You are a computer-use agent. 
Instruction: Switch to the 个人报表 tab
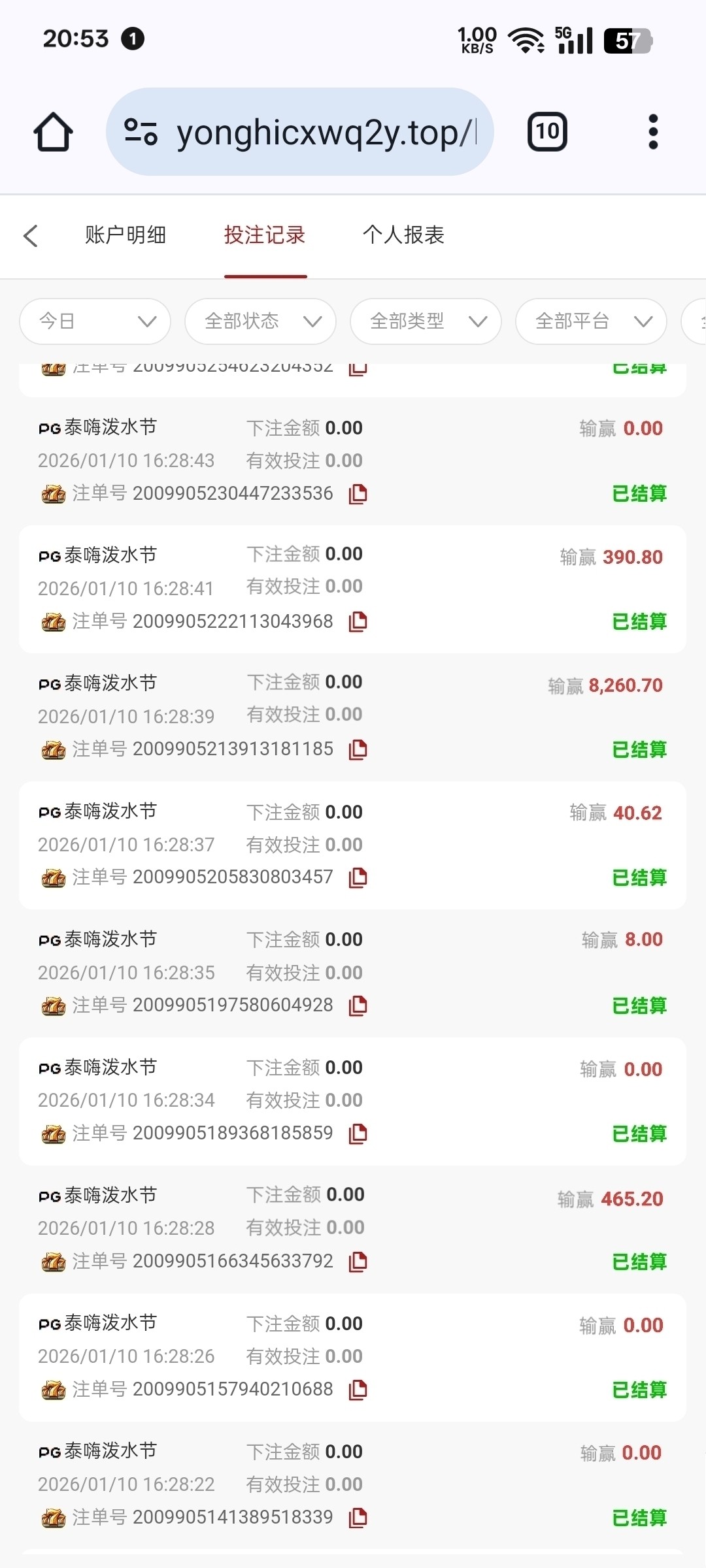(403, 235)
